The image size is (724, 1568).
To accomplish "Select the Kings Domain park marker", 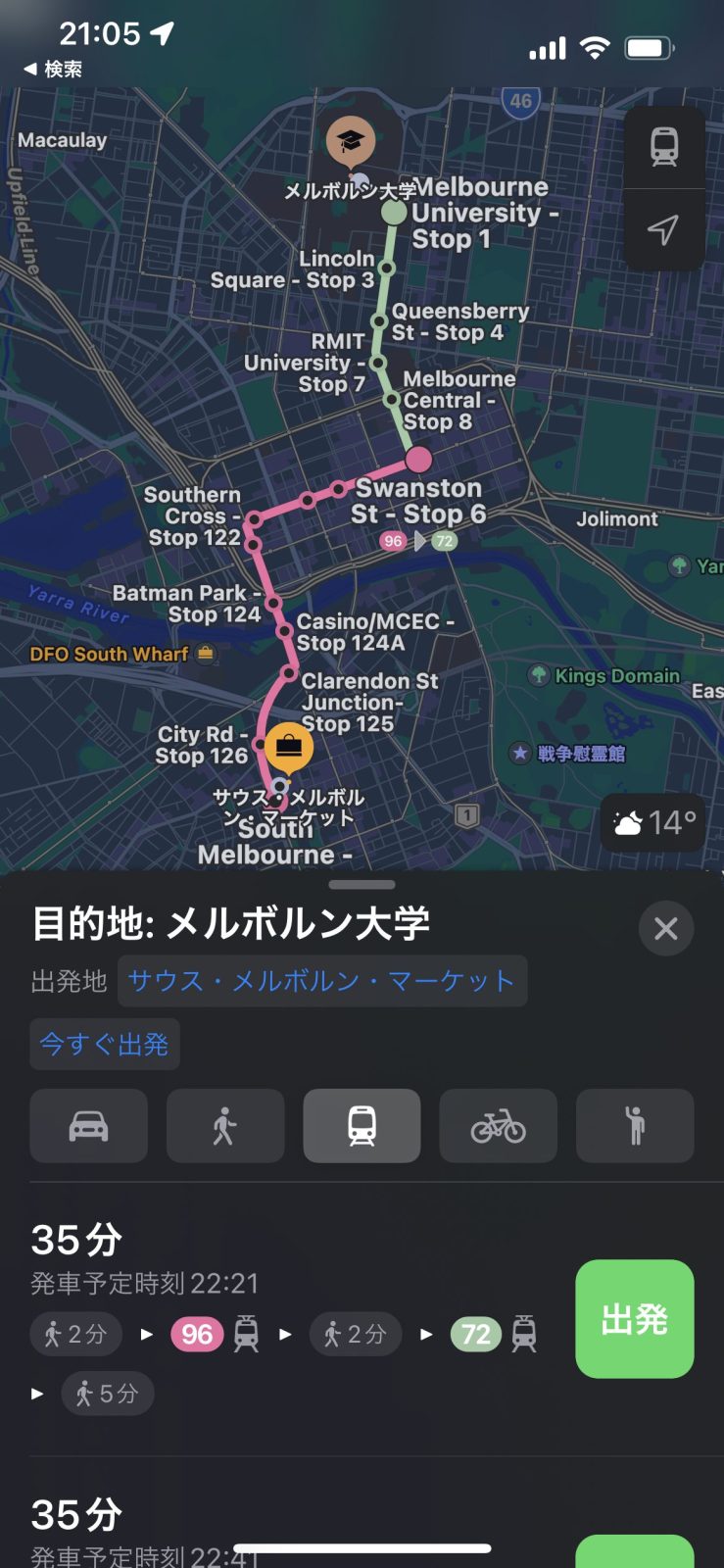I will click(x=538, y=675).
